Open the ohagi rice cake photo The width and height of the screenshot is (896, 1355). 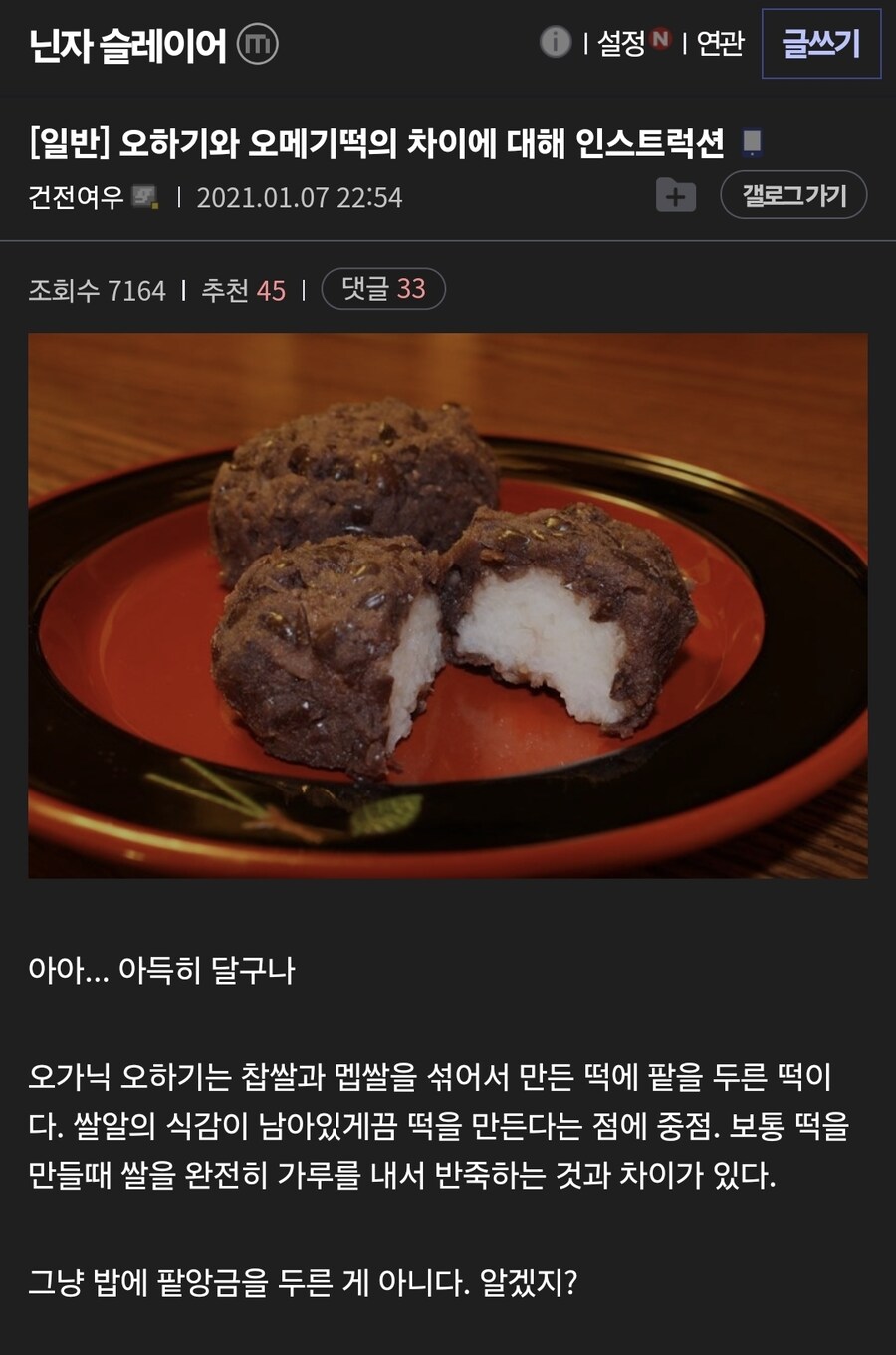tap(448, 605)
